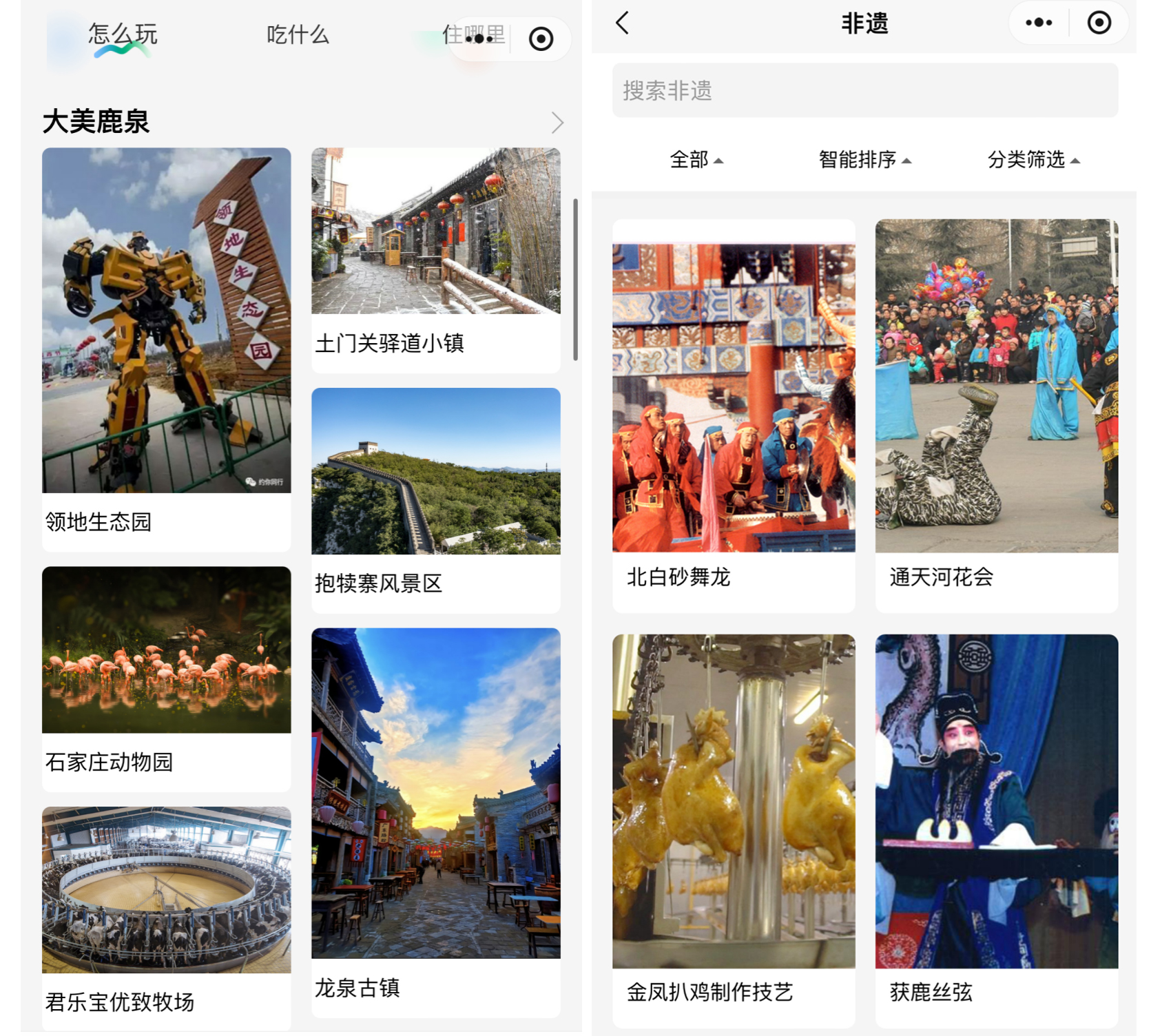View the 获鹿丝弦 heritage card
Screen dimensions: 1151x1036
(996, 829)
